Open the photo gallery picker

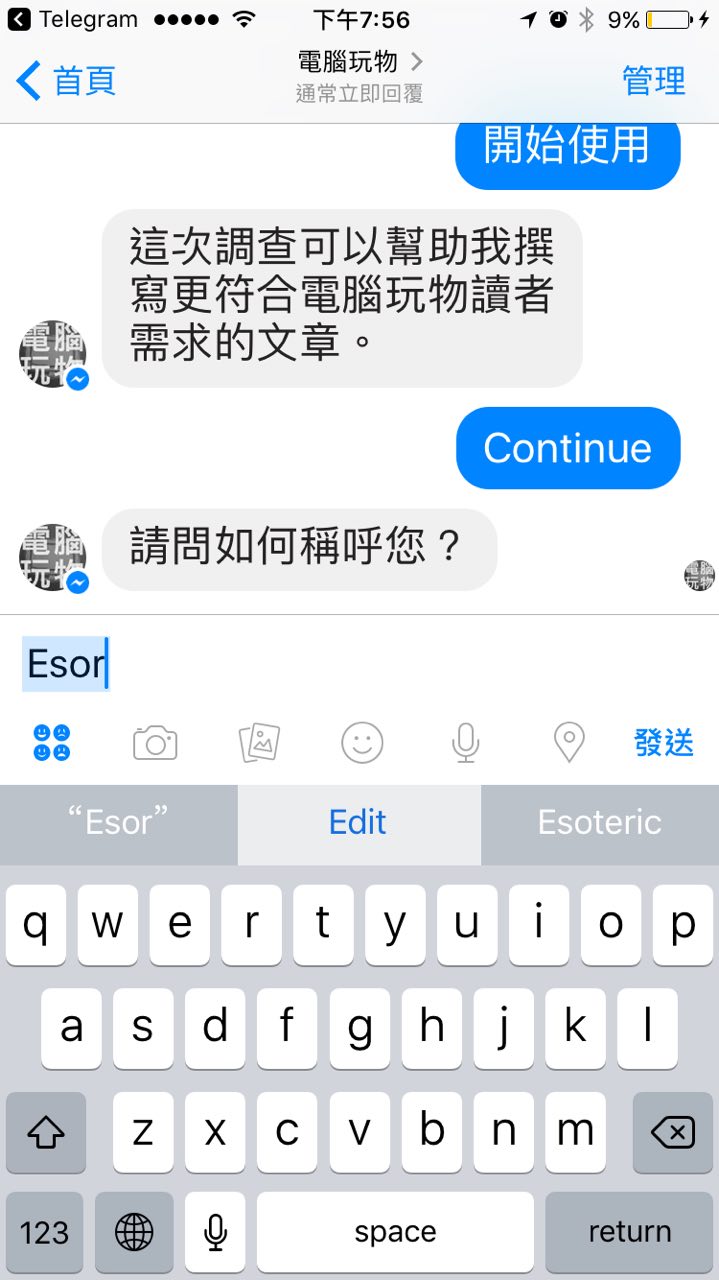click(x=259, y=742)
